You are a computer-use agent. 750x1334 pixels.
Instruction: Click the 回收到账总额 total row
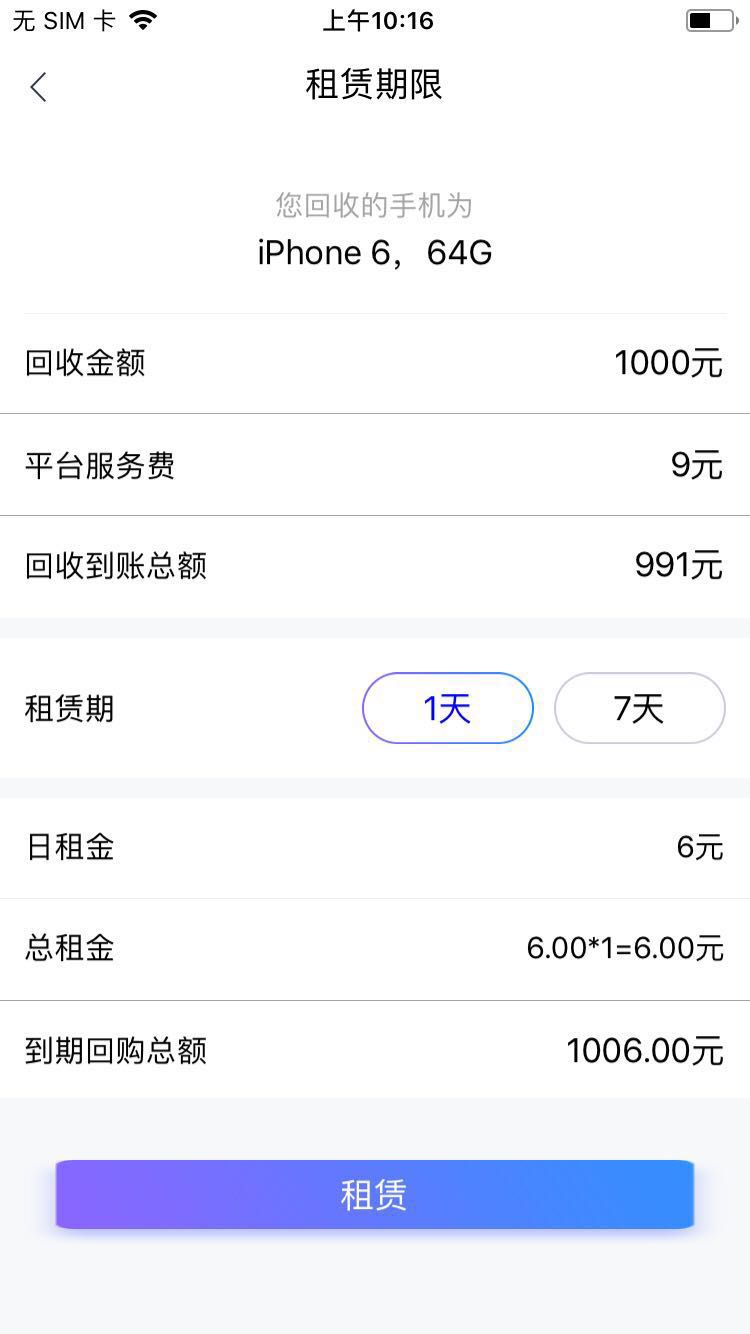tap(113, 565)
